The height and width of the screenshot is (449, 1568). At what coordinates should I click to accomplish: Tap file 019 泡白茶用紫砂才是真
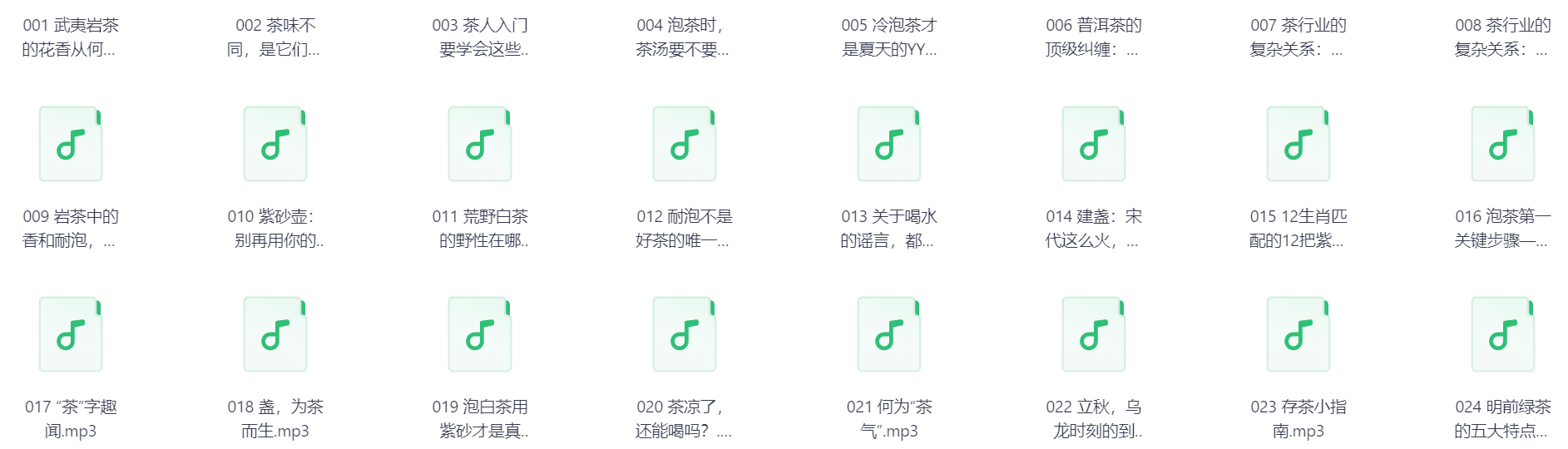point(480,334)
